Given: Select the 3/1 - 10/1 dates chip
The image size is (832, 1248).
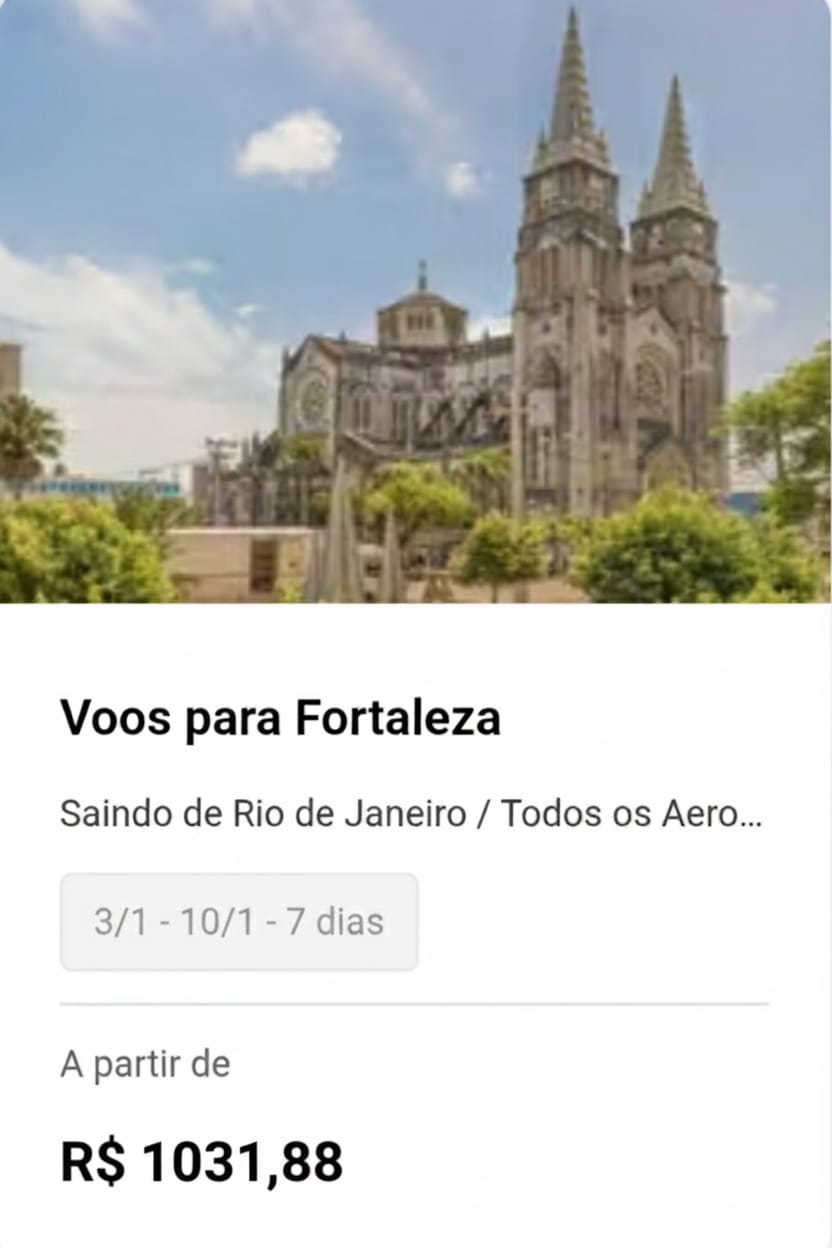Looking at the screenshot, I should (x=239, y=921).
